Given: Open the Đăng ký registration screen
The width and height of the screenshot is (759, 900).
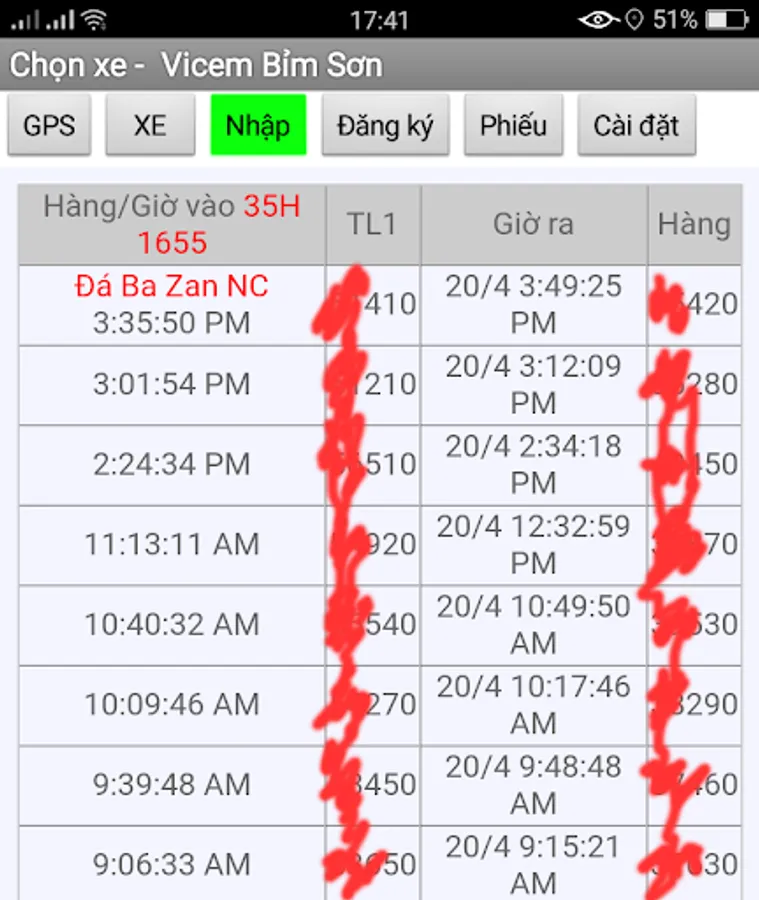Looking at the screenshot, I should [x=385, y=126].
